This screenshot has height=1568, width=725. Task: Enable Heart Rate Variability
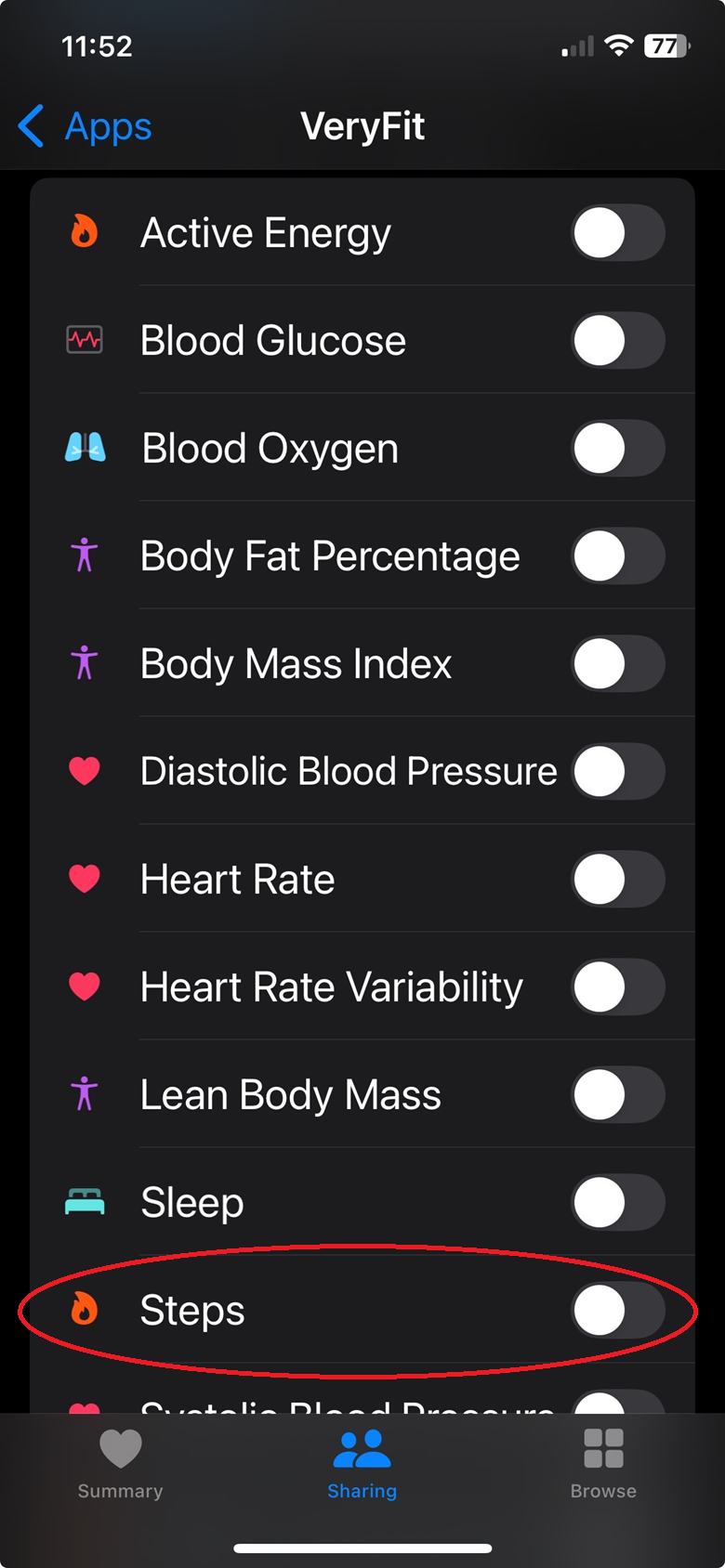click(618, 987)
